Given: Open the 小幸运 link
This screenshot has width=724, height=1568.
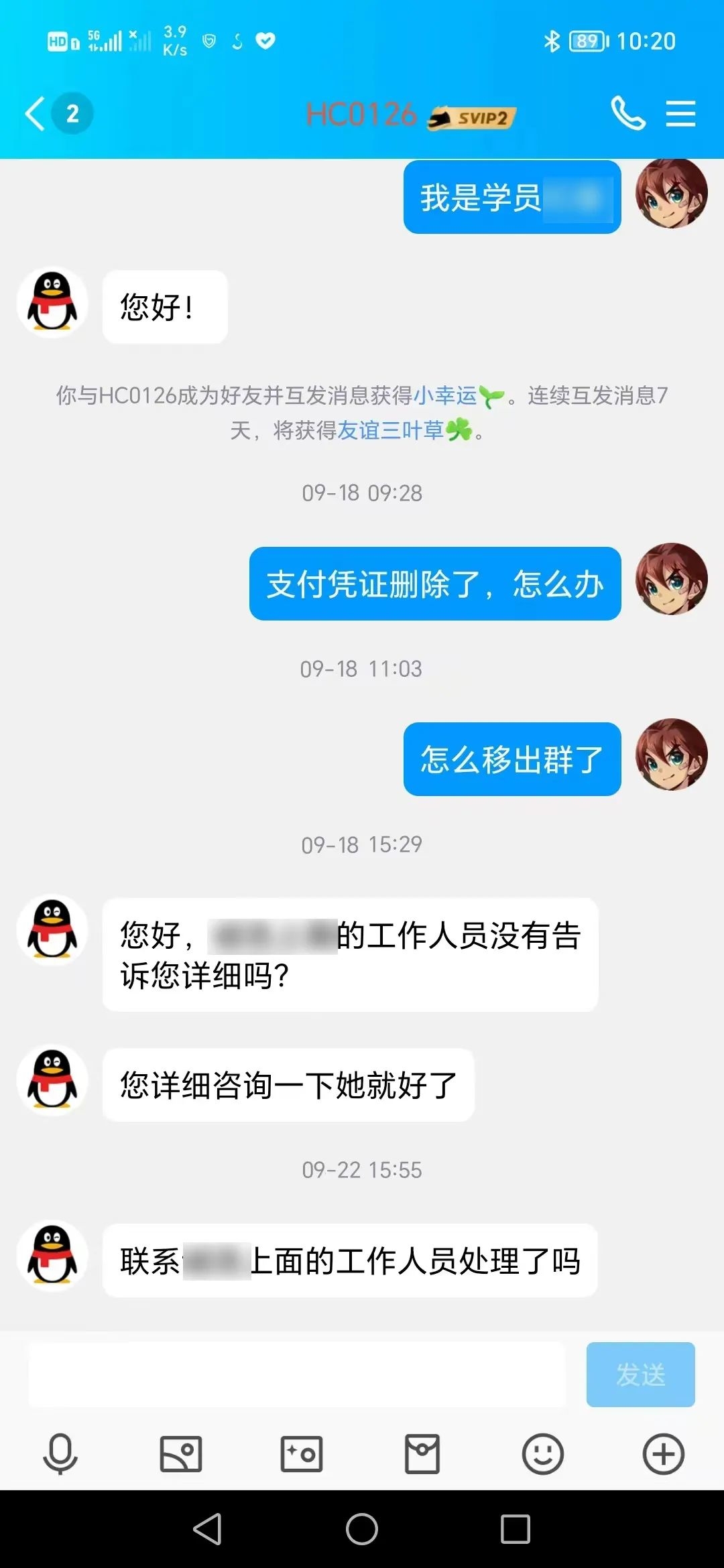Looking at the screenshot, I should (x=445, y=395).
